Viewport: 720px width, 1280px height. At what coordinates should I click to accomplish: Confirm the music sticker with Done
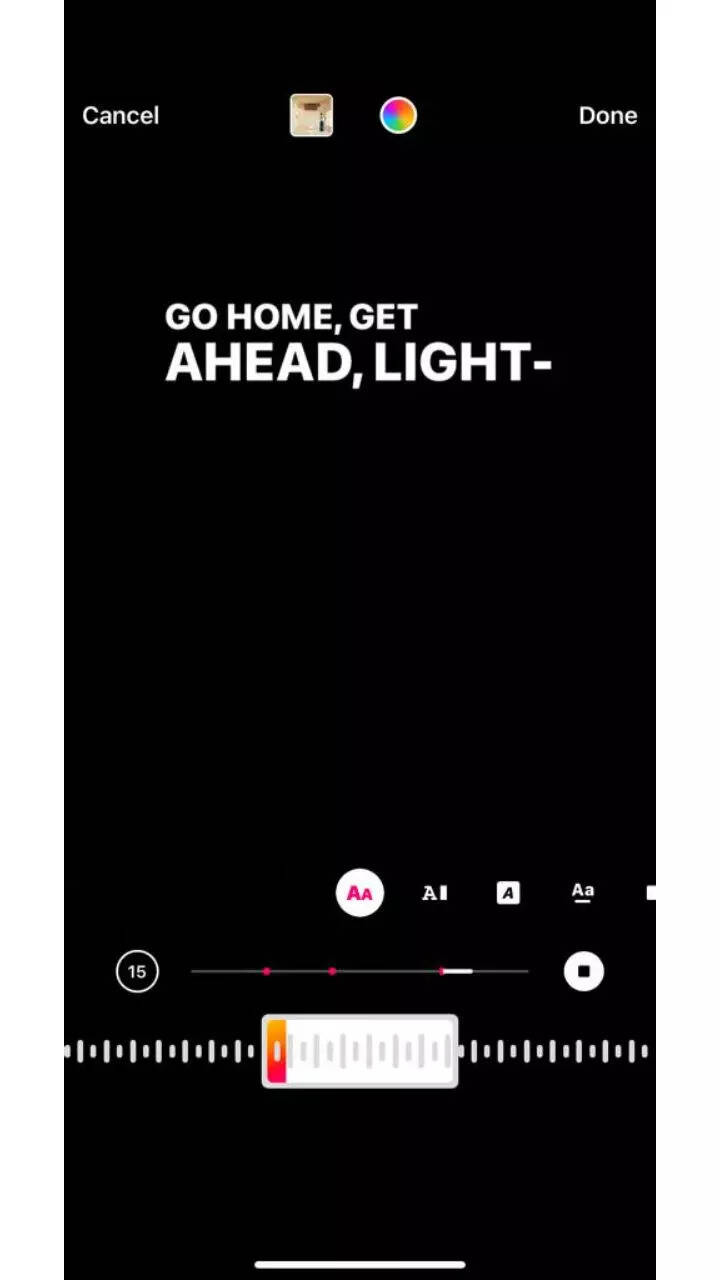click(x=607, y=116)
